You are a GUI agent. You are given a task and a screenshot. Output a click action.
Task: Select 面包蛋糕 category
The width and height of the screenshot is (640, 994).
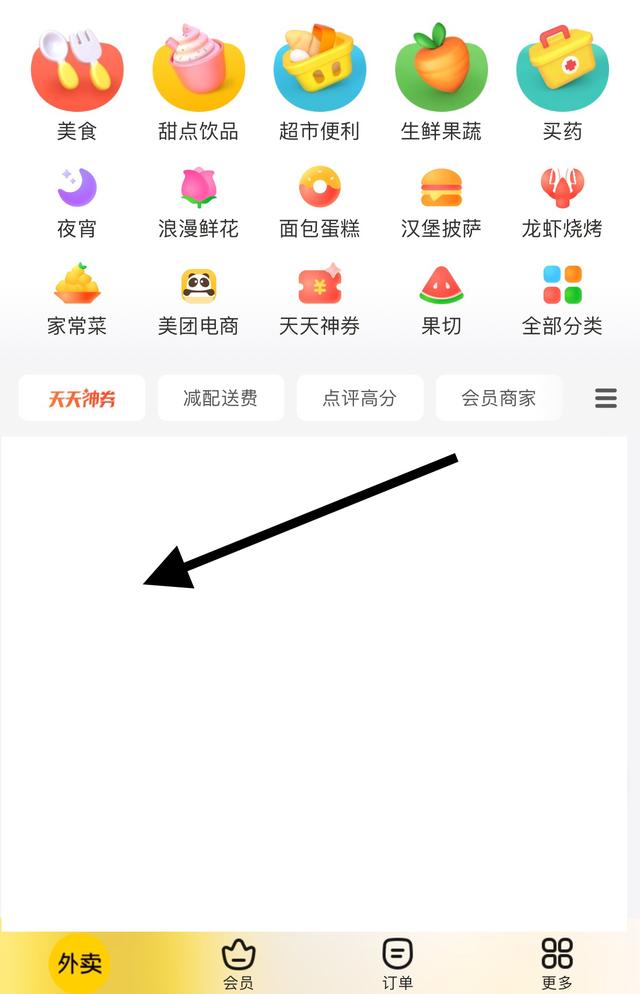pos(319,202)
